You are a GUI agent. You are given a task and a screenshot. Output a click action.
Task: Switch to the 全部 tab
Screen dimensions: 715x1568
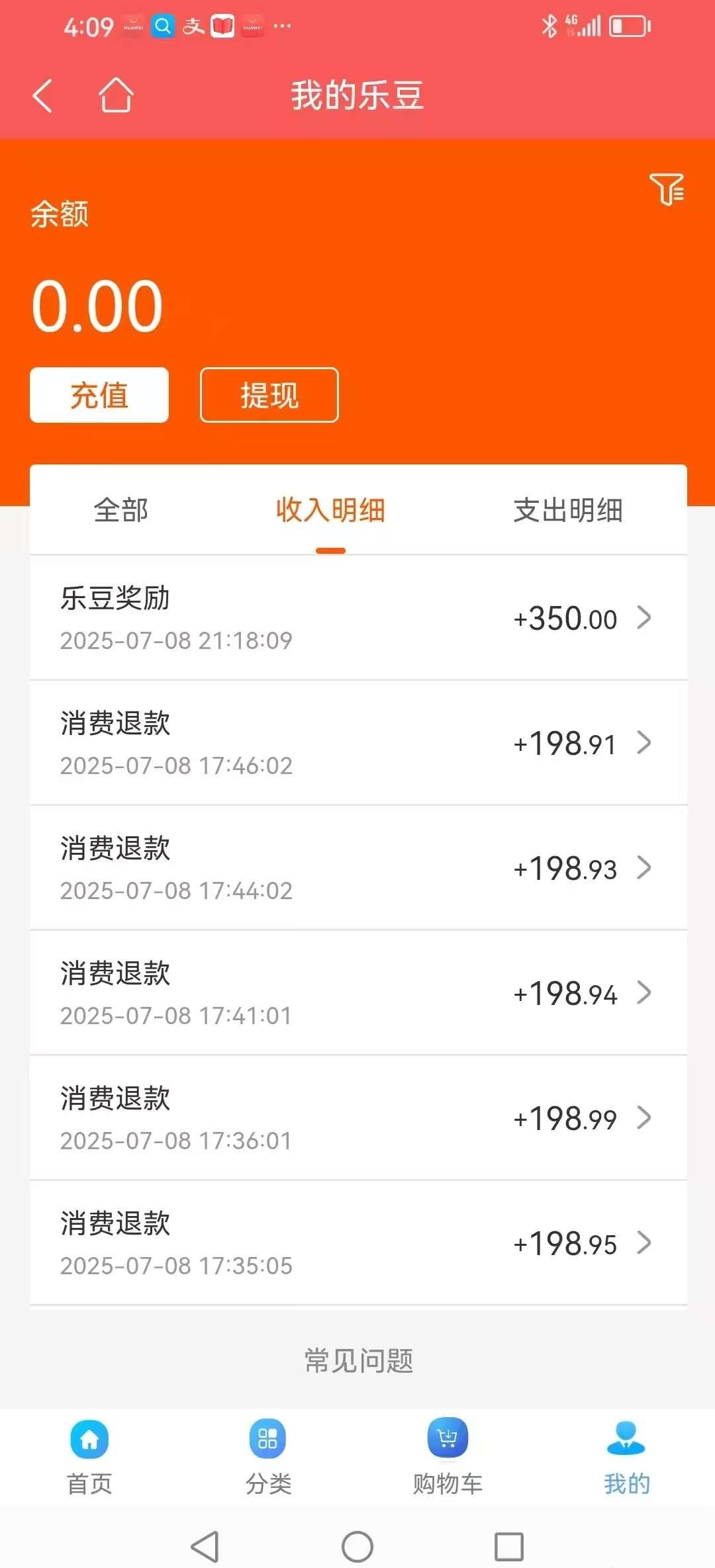(x=121, y=510)
